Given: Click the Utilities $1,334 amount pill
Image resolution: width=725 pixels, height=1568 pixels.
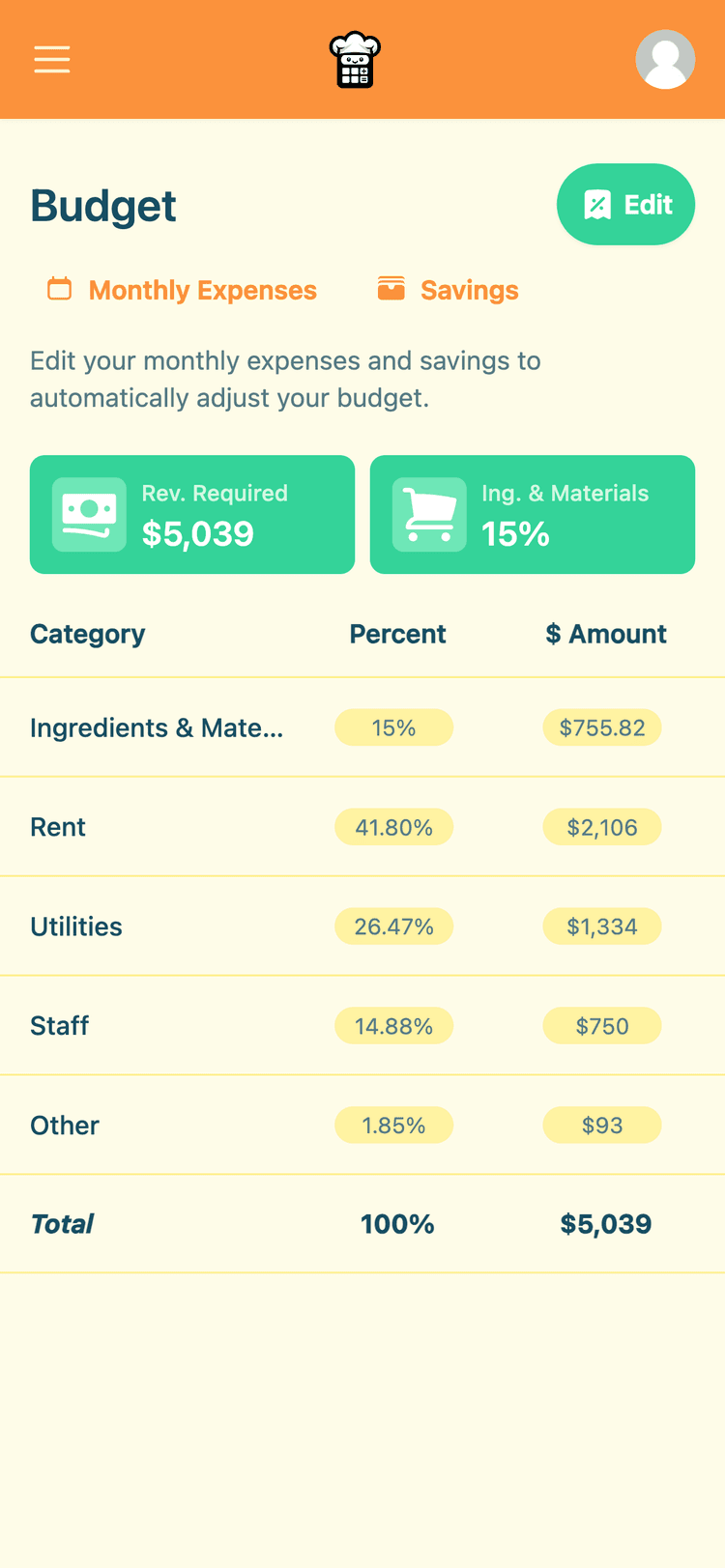Looking at the screenshot, I should [x=602, y=926].
